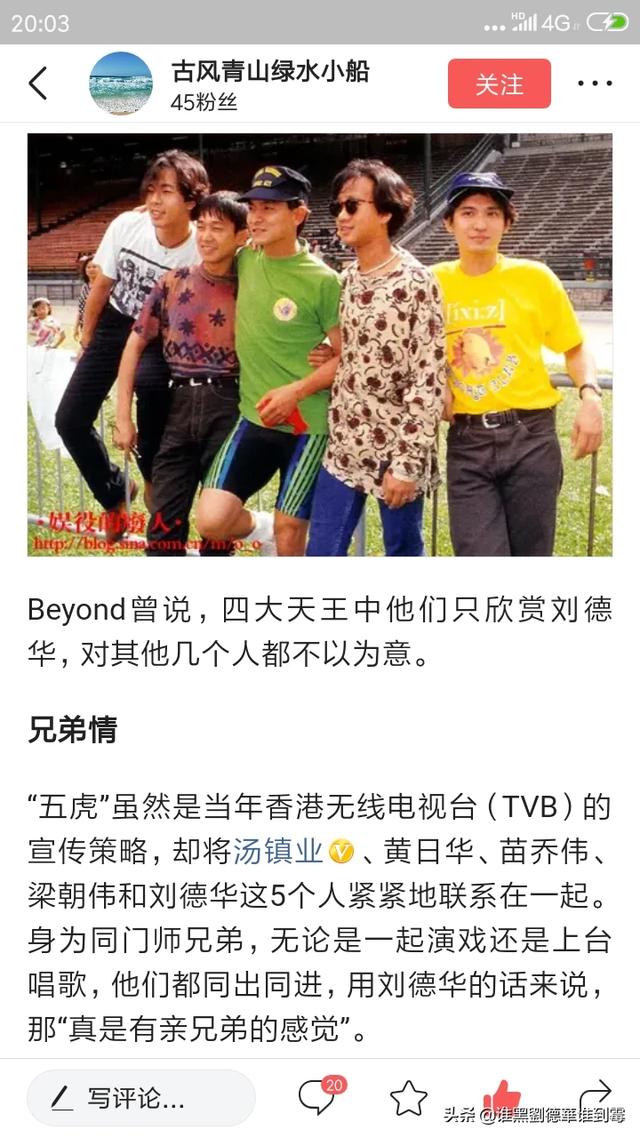The image size is (640, 1138).
Task: Open the author's wave avatar profile
Action: point(120,83)
